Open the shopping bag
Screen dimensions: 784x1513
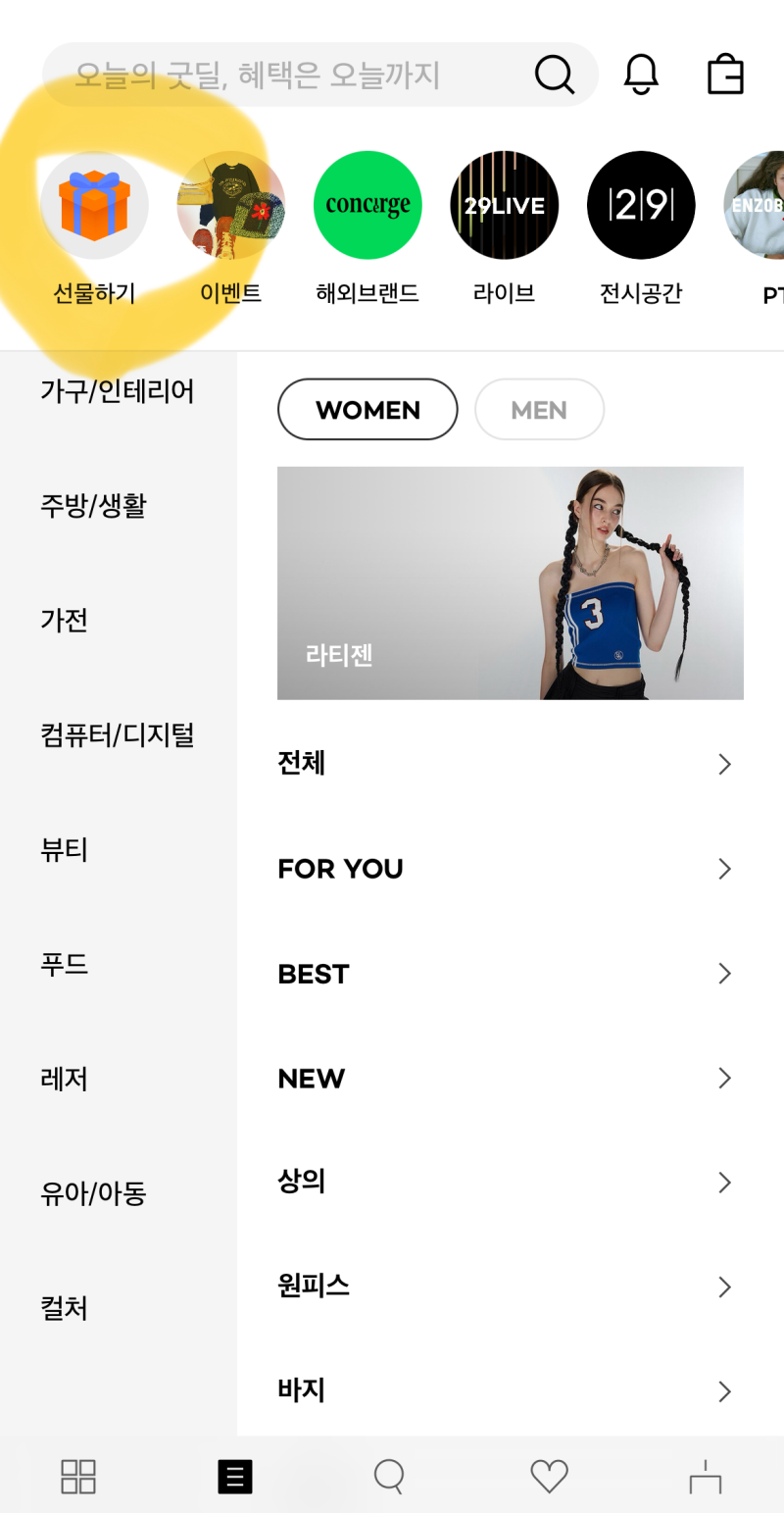click(725, 74)
